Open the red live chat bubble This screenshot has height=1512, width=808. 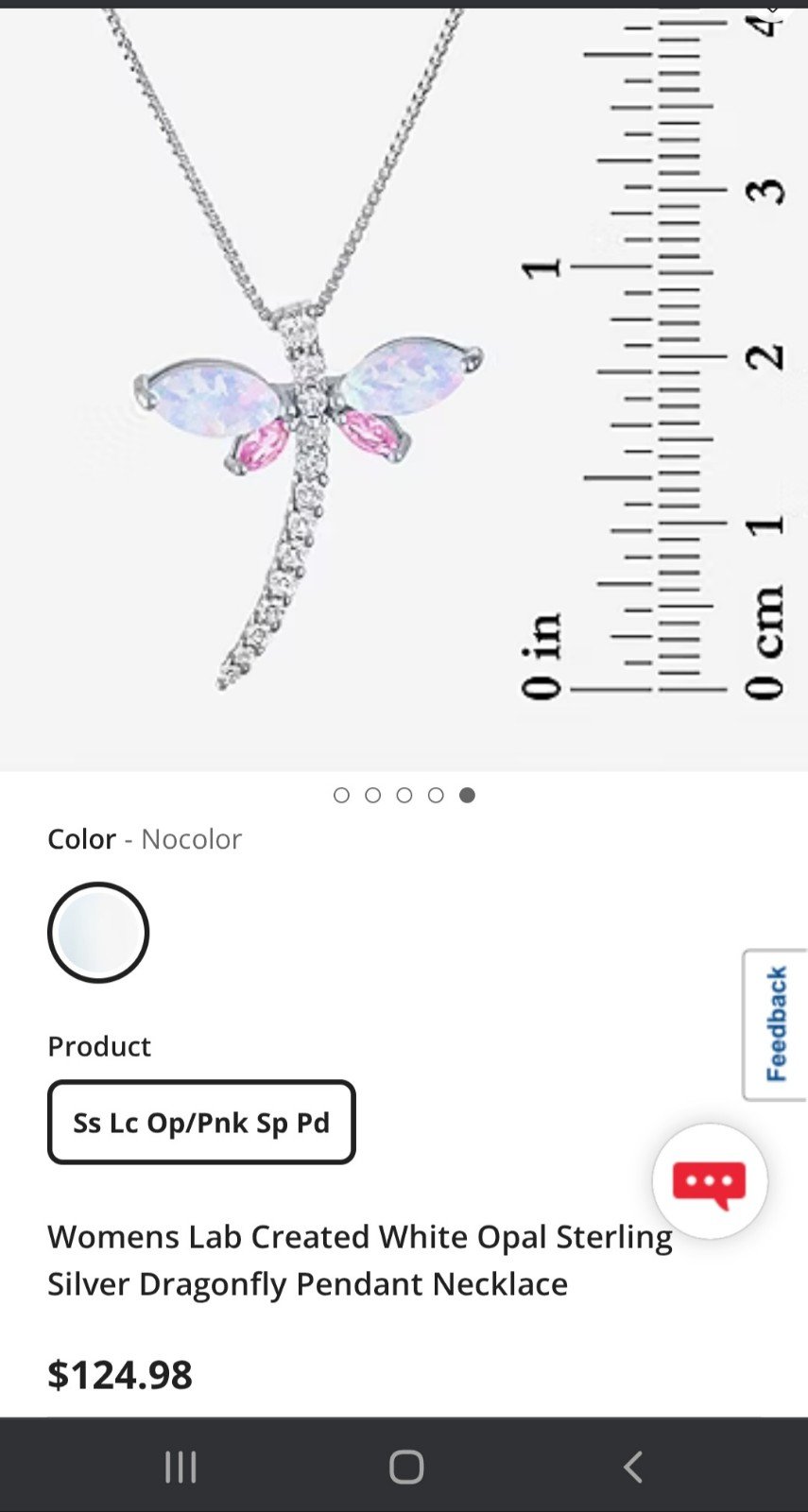click(x=710, y=1181)
